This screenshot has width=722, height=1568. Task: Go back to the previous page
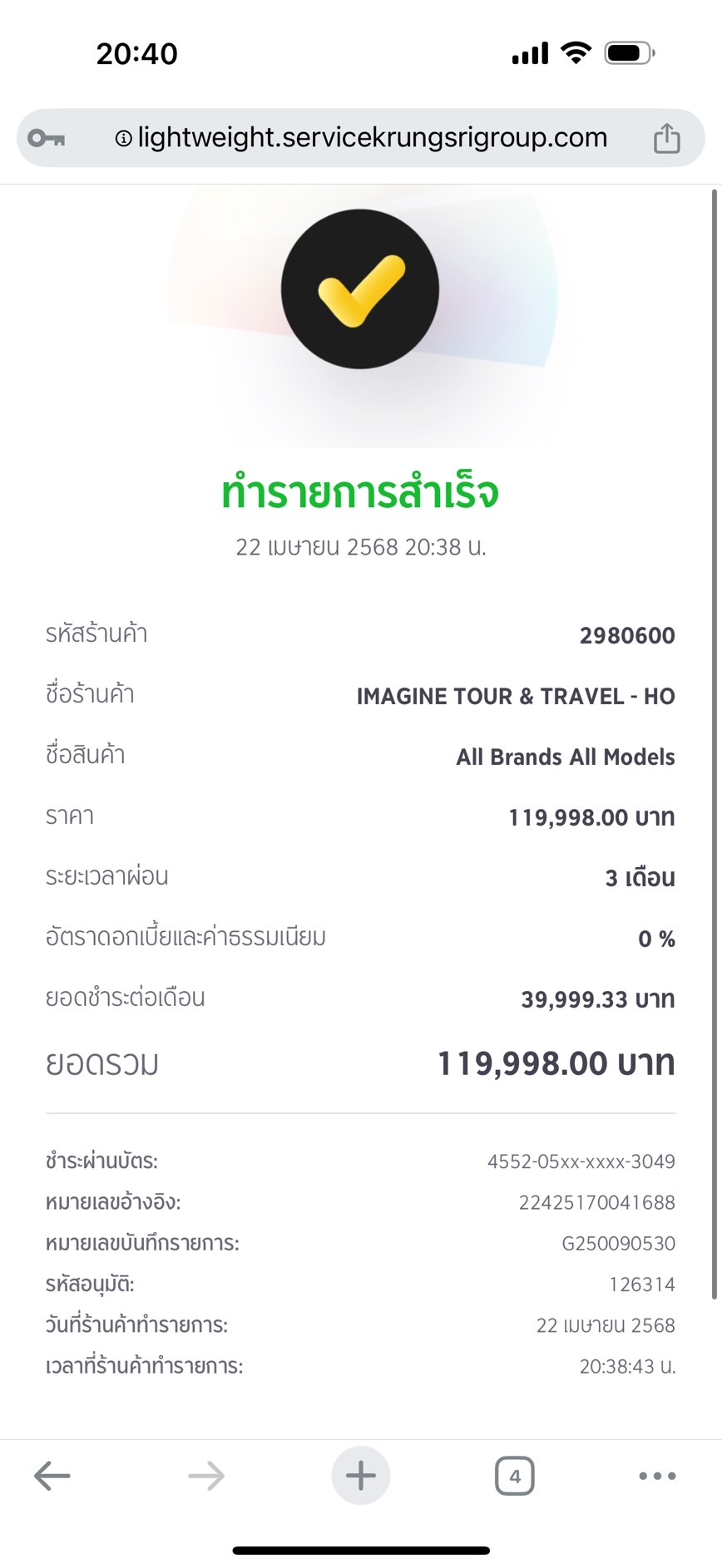point(52,1476)
